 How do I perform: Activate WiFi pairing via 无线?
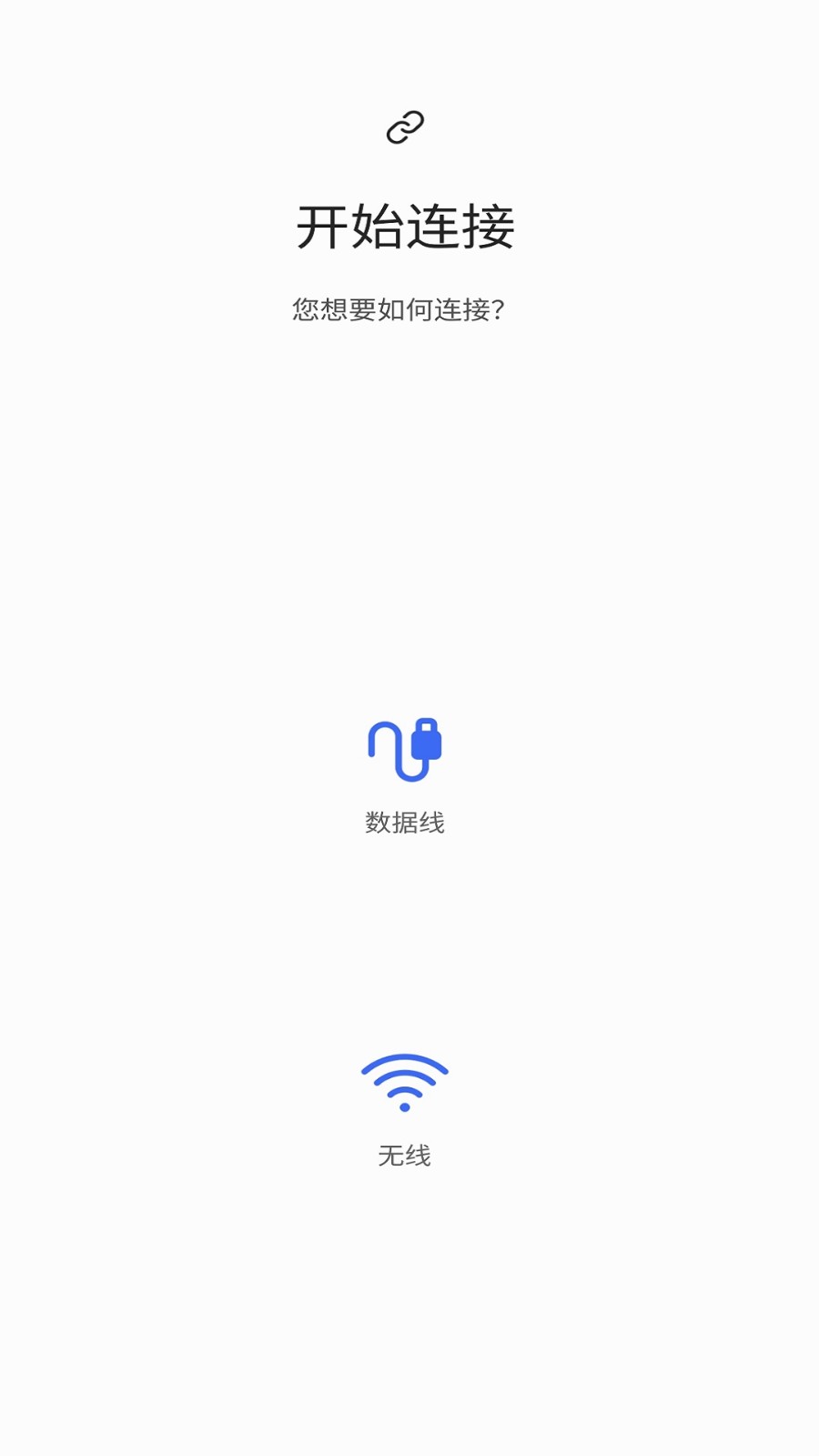pos(404,1156)
